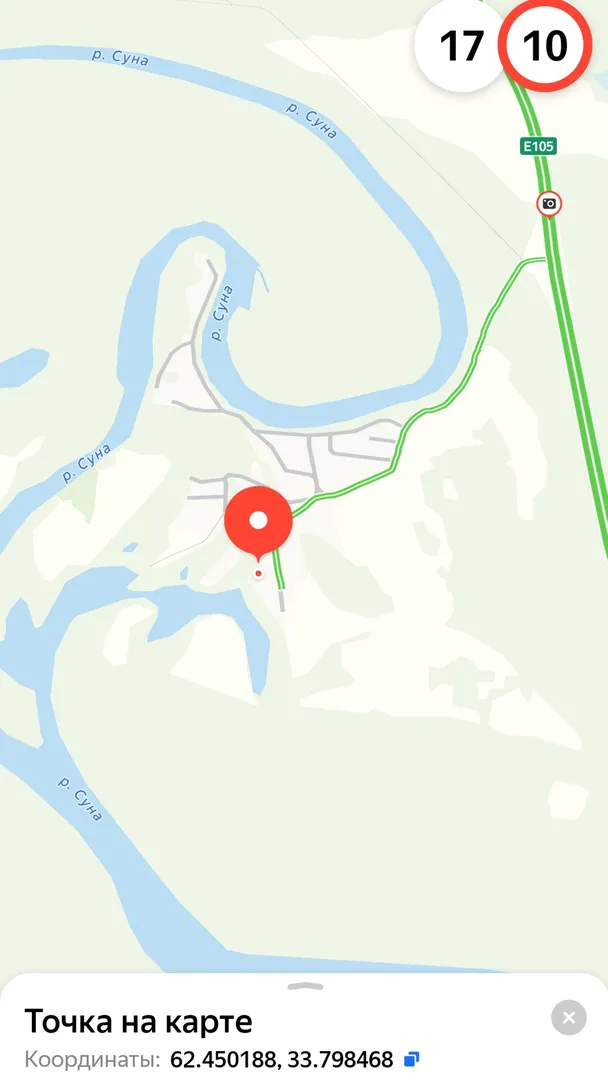Expand the bottom sheet handle
The width and height of the screenshot is (608, 1080).
click(x=304, y=986)
